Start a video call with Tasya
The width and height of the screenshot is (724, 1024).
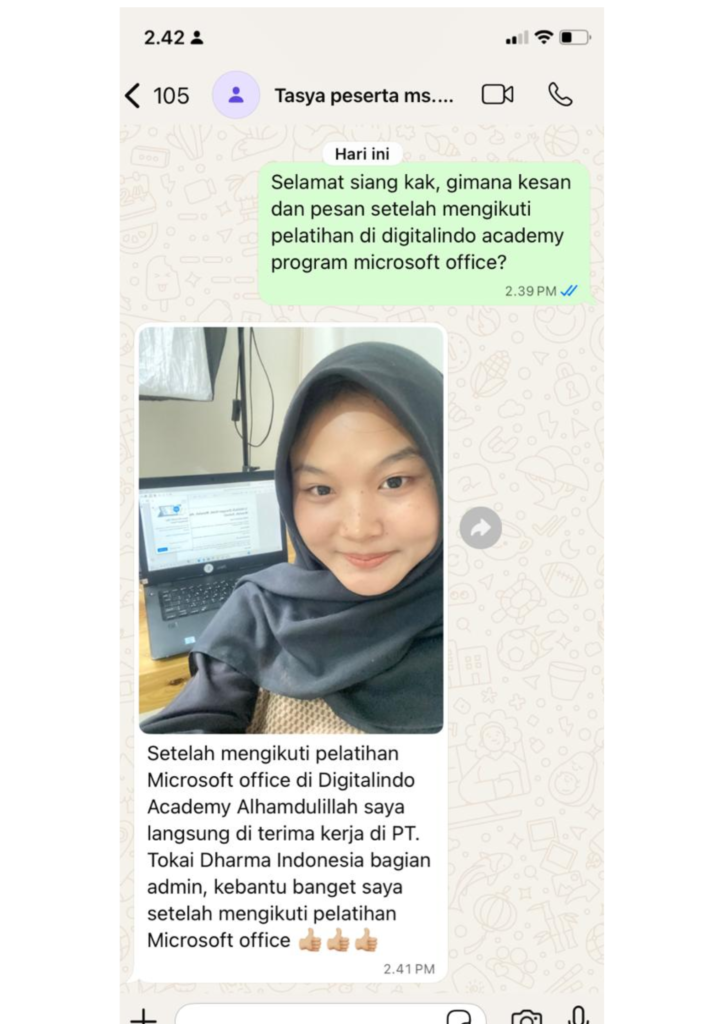tap(497, 95)
